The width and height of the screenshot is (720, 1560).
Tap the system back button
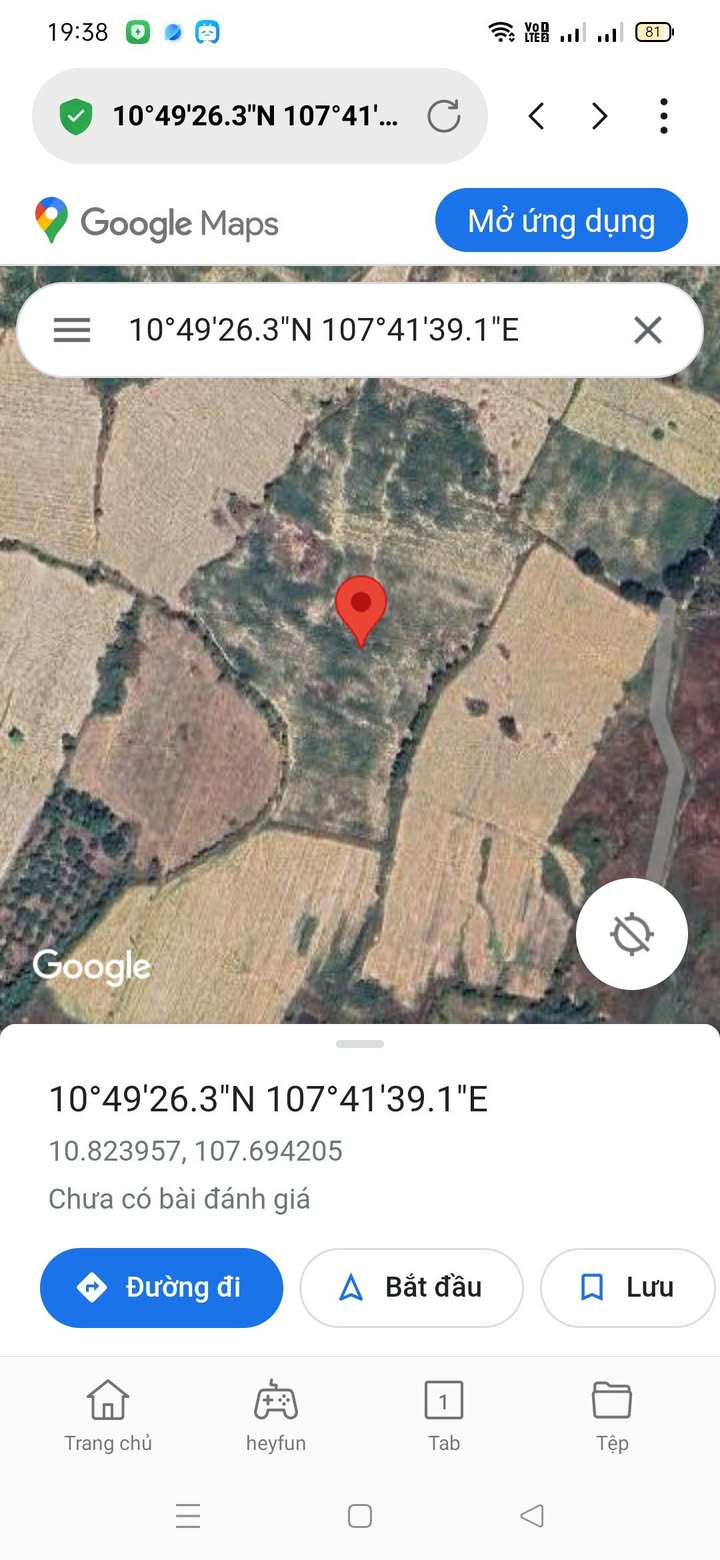tap(532, 1516)
